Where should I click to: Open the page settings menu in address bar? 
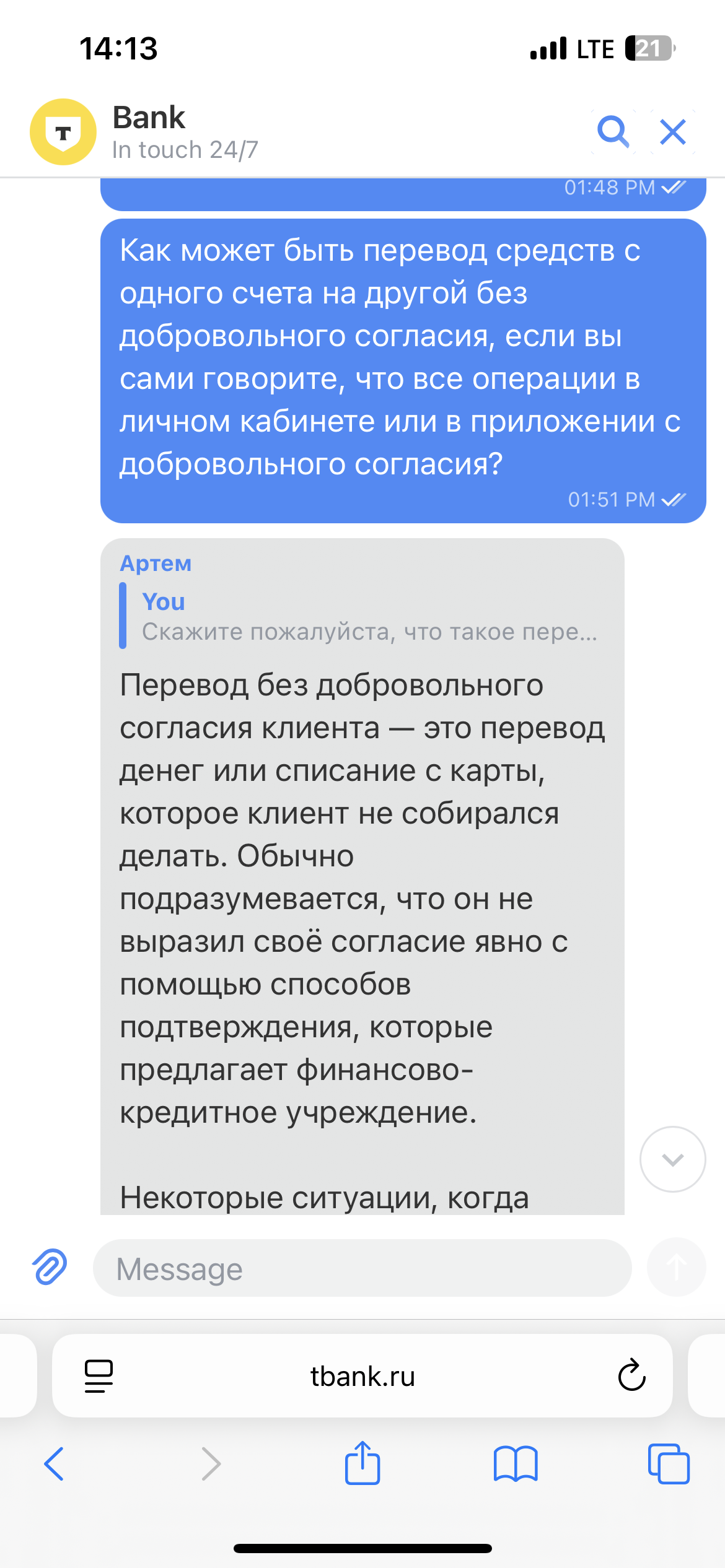[x=99, y=1376]
